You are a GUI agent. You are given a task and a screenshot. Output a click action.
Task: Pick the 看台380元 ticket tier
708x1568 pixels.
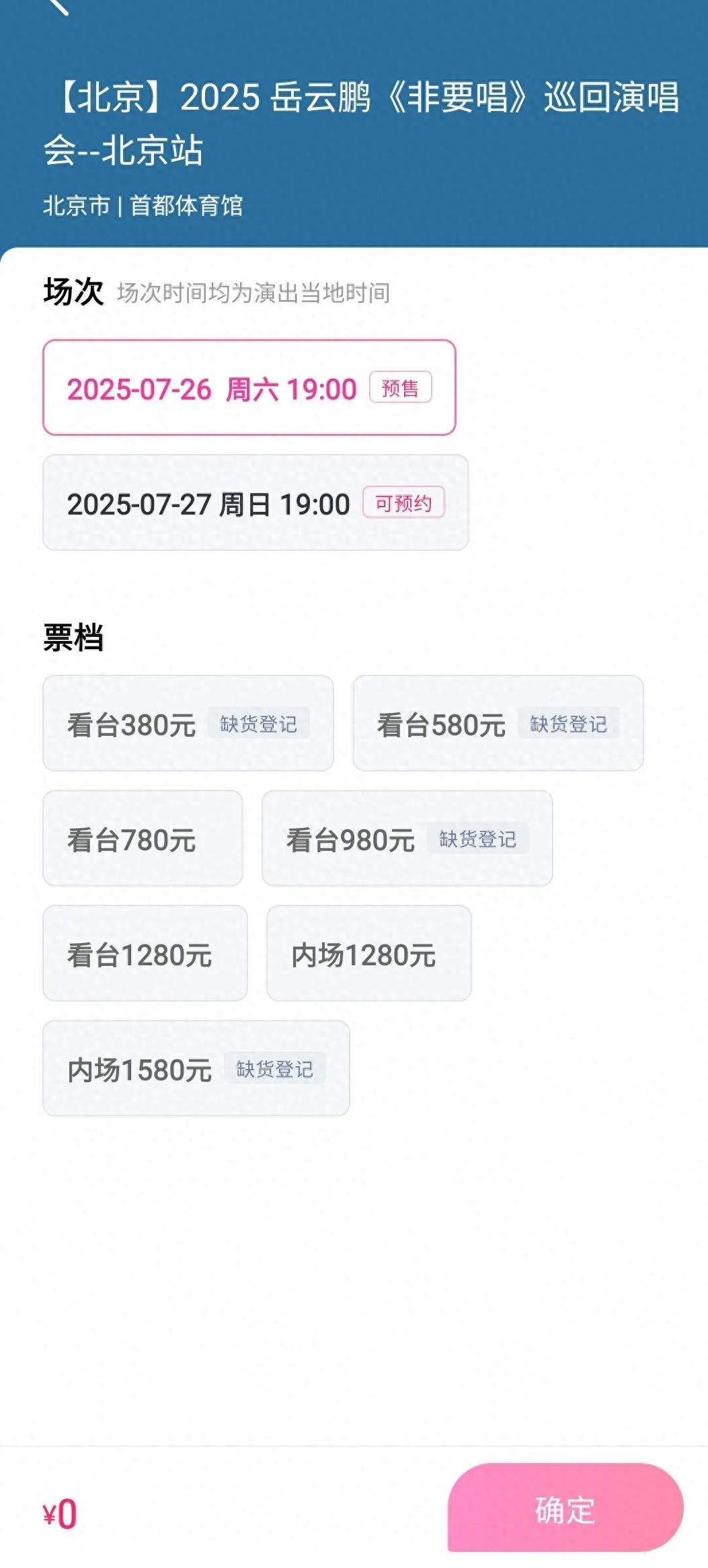coord(188,723)
